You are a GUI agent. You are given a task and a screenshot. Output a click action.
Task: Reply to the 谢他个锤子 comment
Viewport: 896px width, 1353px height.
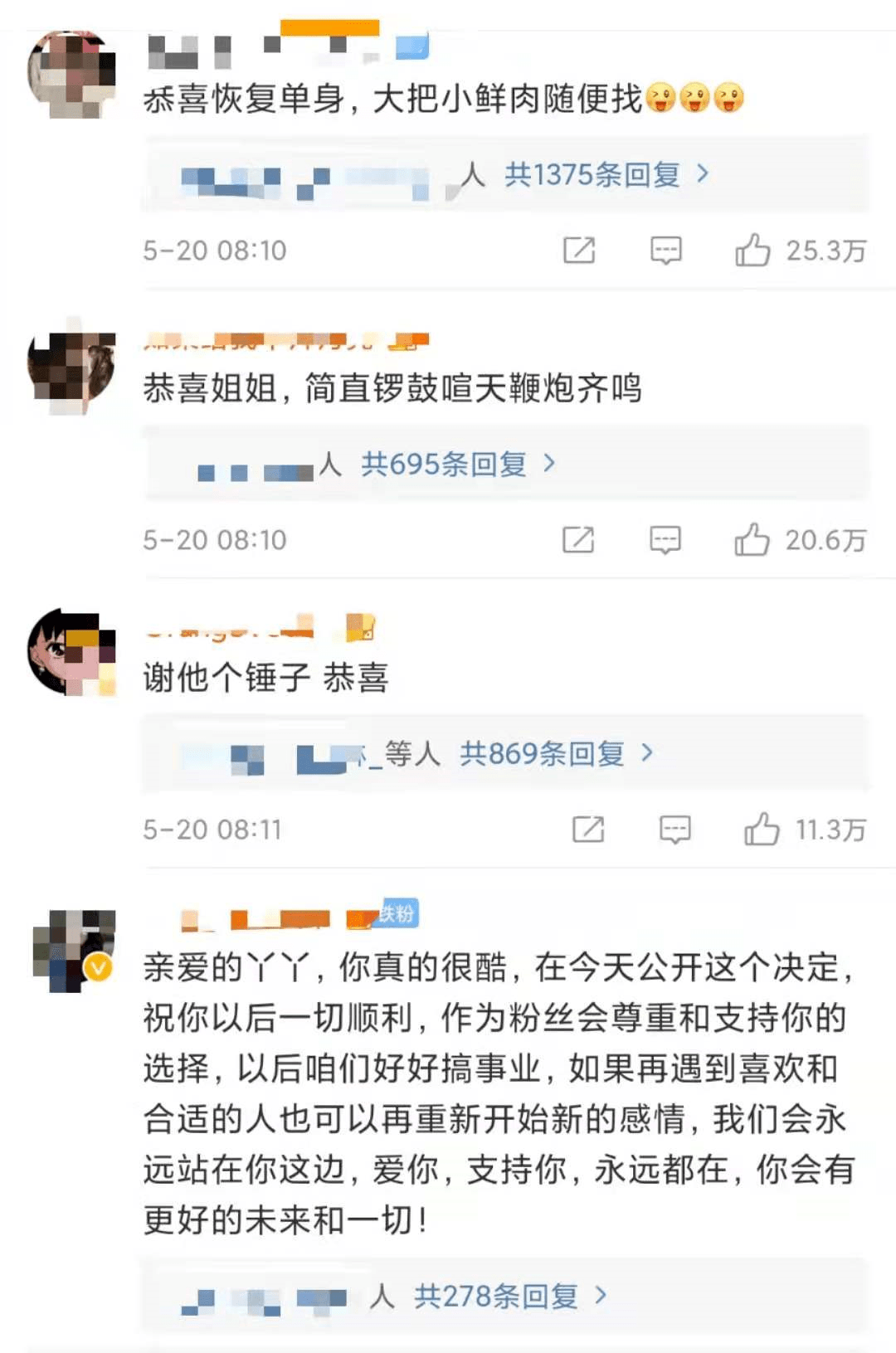pos(674,829)
